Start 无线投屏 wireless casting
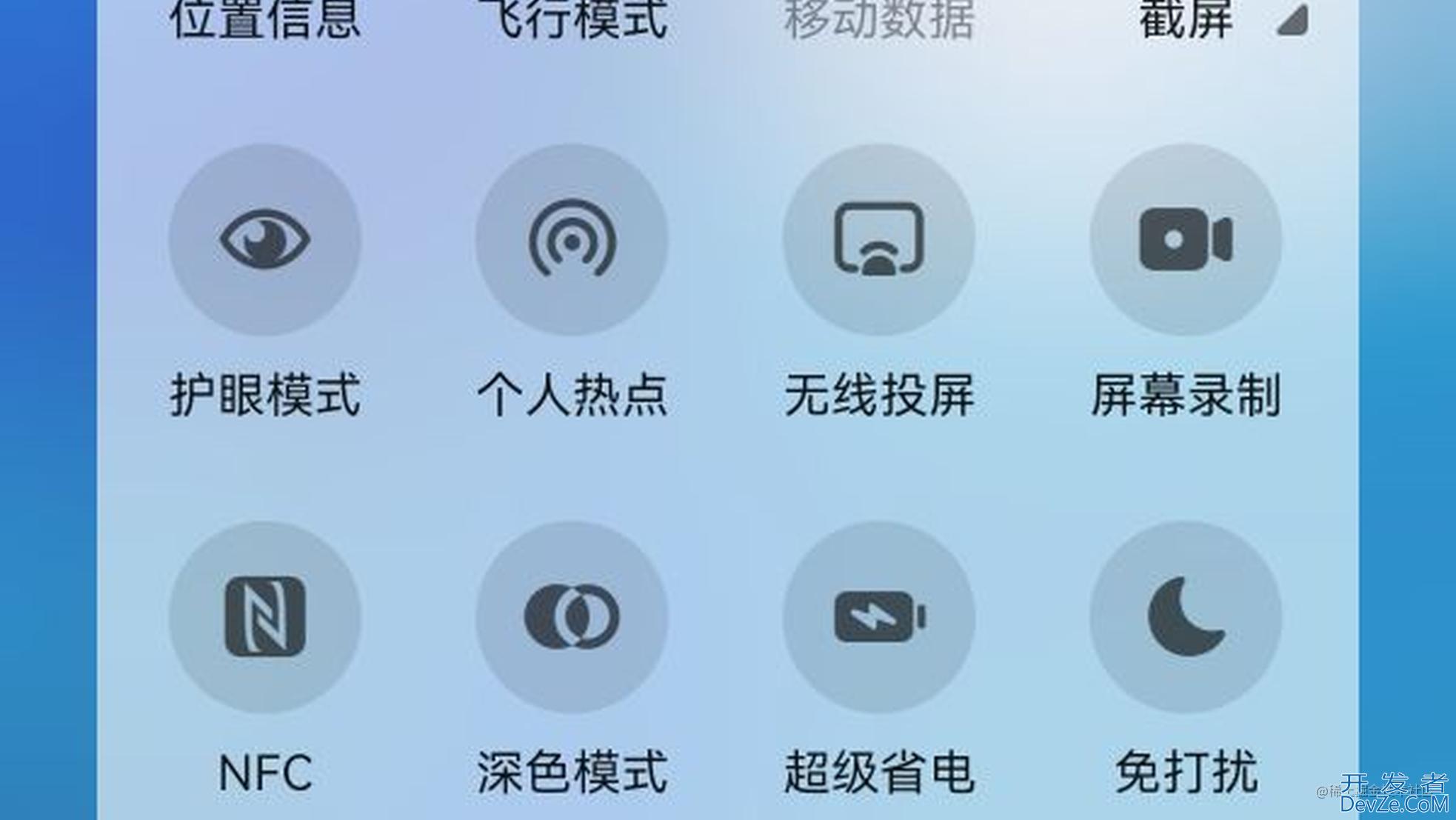The height and width of the screenshot is (820, 1456). (x=878, y=240)
